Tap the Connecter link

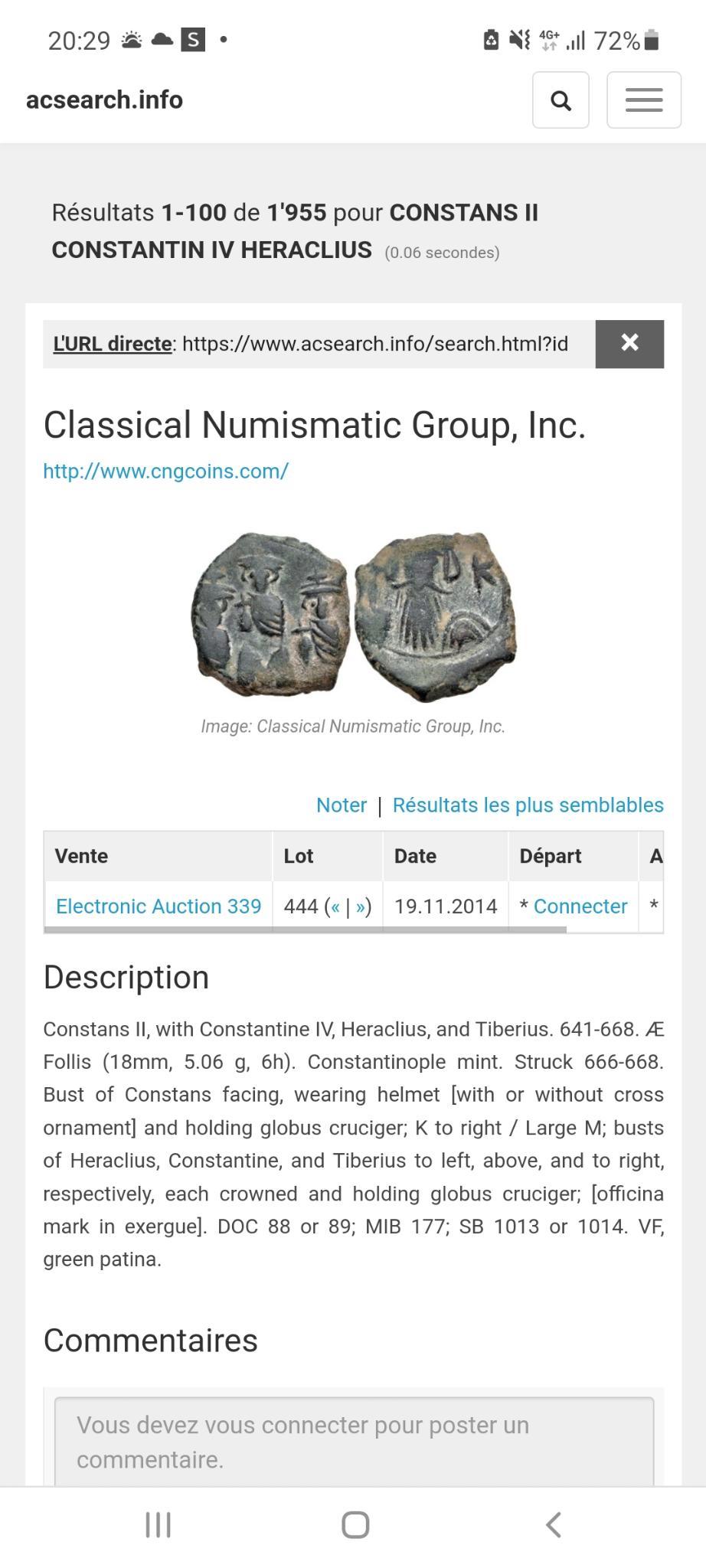click(x=580, y=906)
